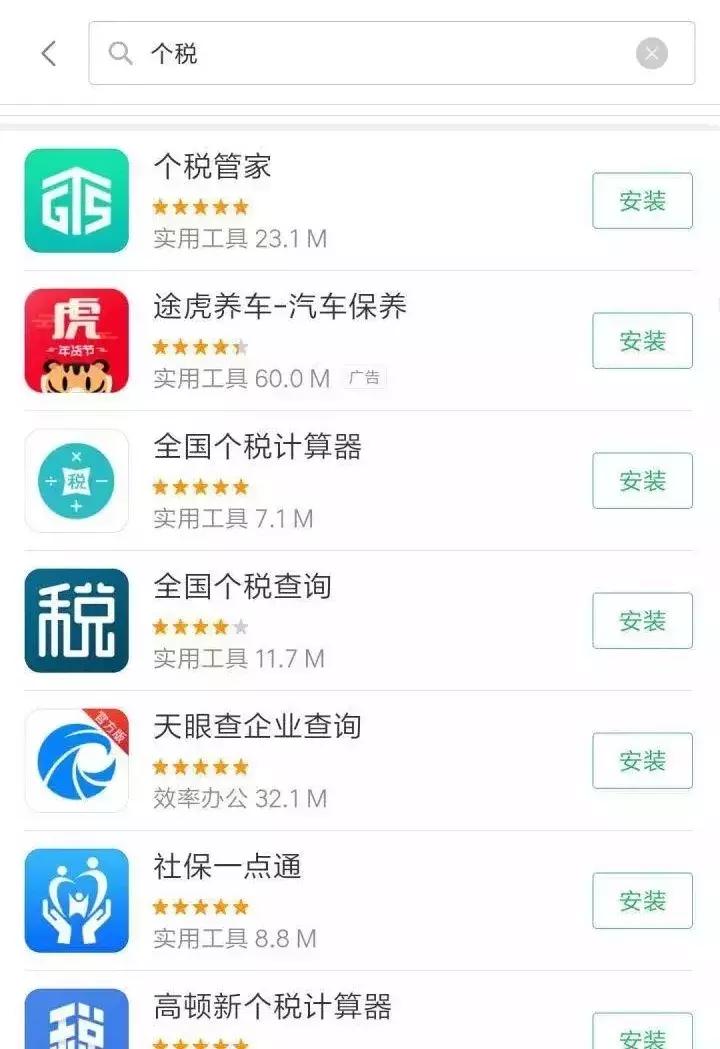This screenshot has width=720, height=1049.
Task: Clear the search text with the X button
Action: tap(651, 53)
